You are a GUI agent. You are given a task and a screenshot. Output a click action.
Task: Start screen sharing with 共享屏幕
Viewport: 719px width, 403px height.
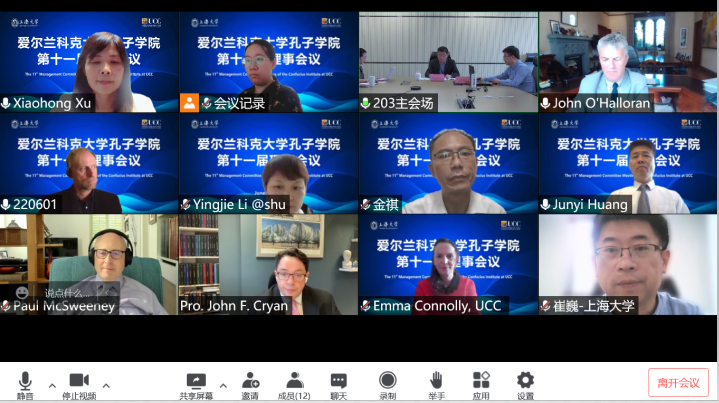click(196, 385)
